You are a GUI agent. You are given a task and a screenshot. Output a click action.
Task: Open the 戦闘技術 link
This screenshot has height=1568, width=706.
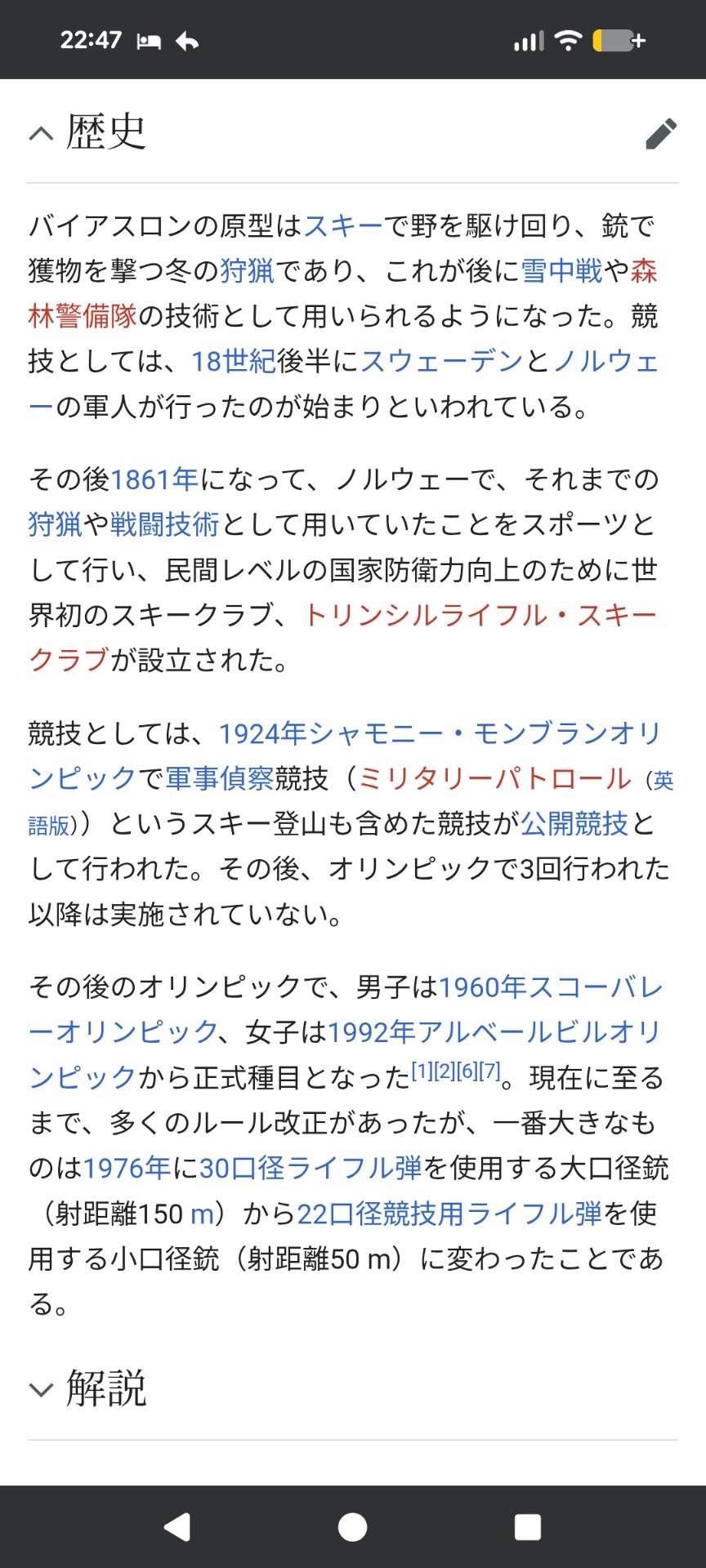click(164, 525)
